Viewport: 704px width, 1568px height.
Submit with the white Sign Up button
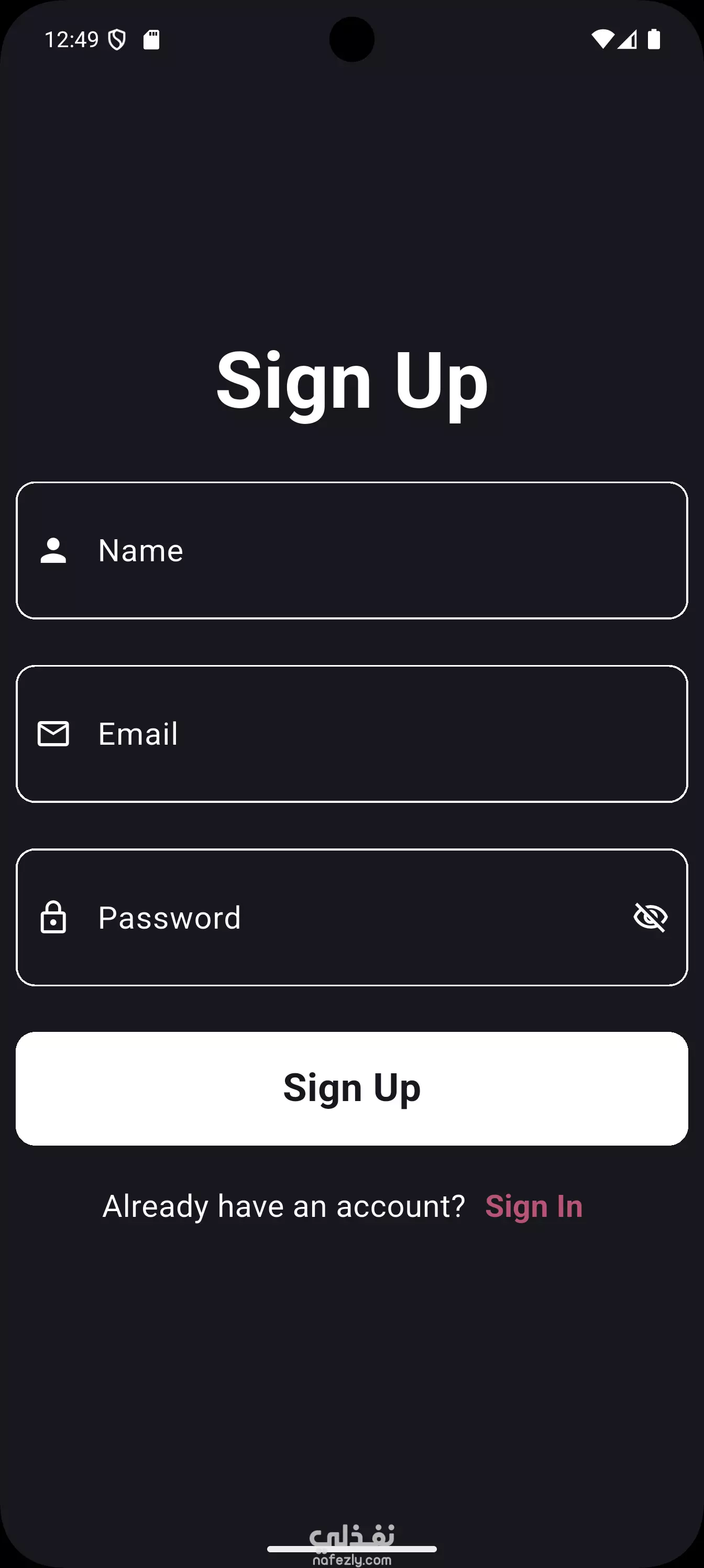pyautogui.click(x=351, y=1088)
